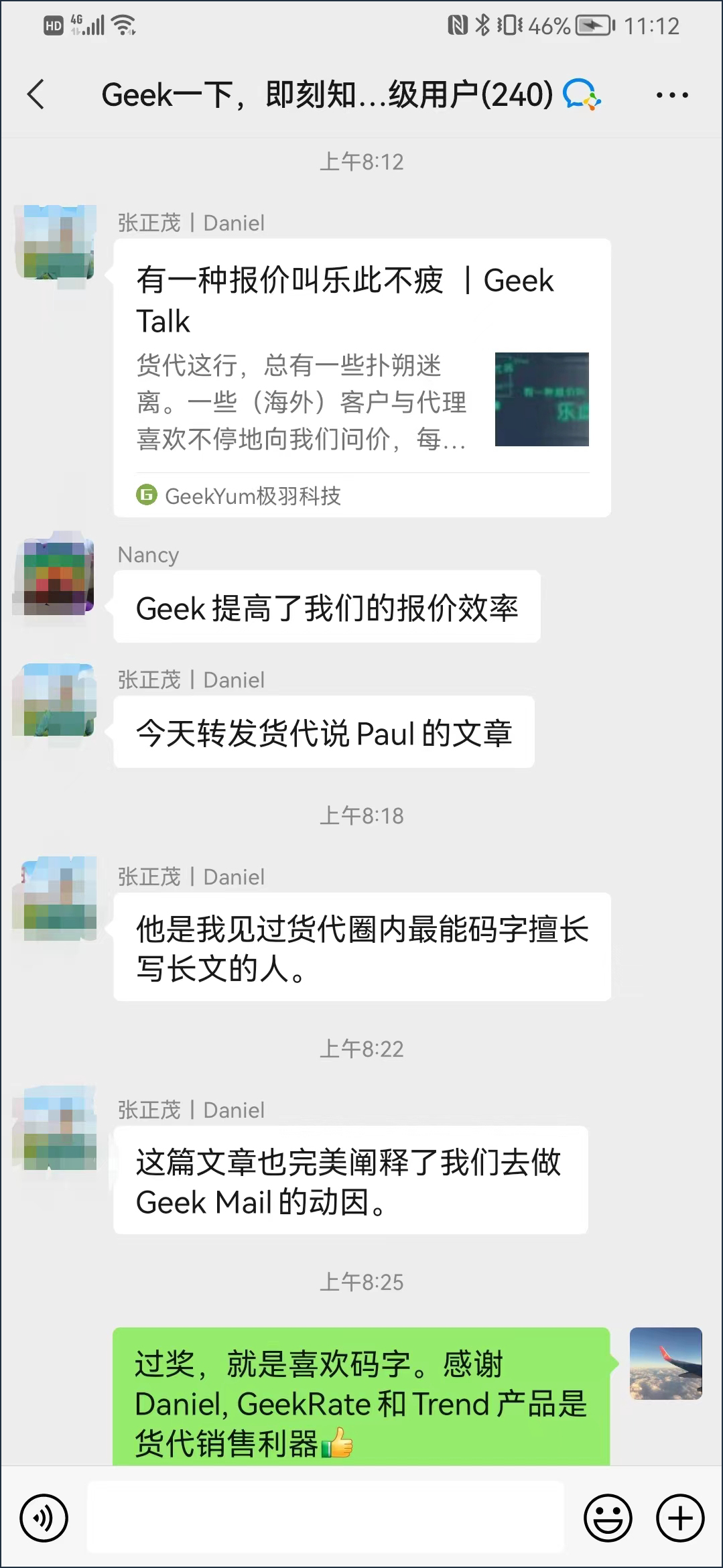Screen dimensions: 723x1568
Task: Open chat settings via three-dot menu
Action: [x=672, y=95]
